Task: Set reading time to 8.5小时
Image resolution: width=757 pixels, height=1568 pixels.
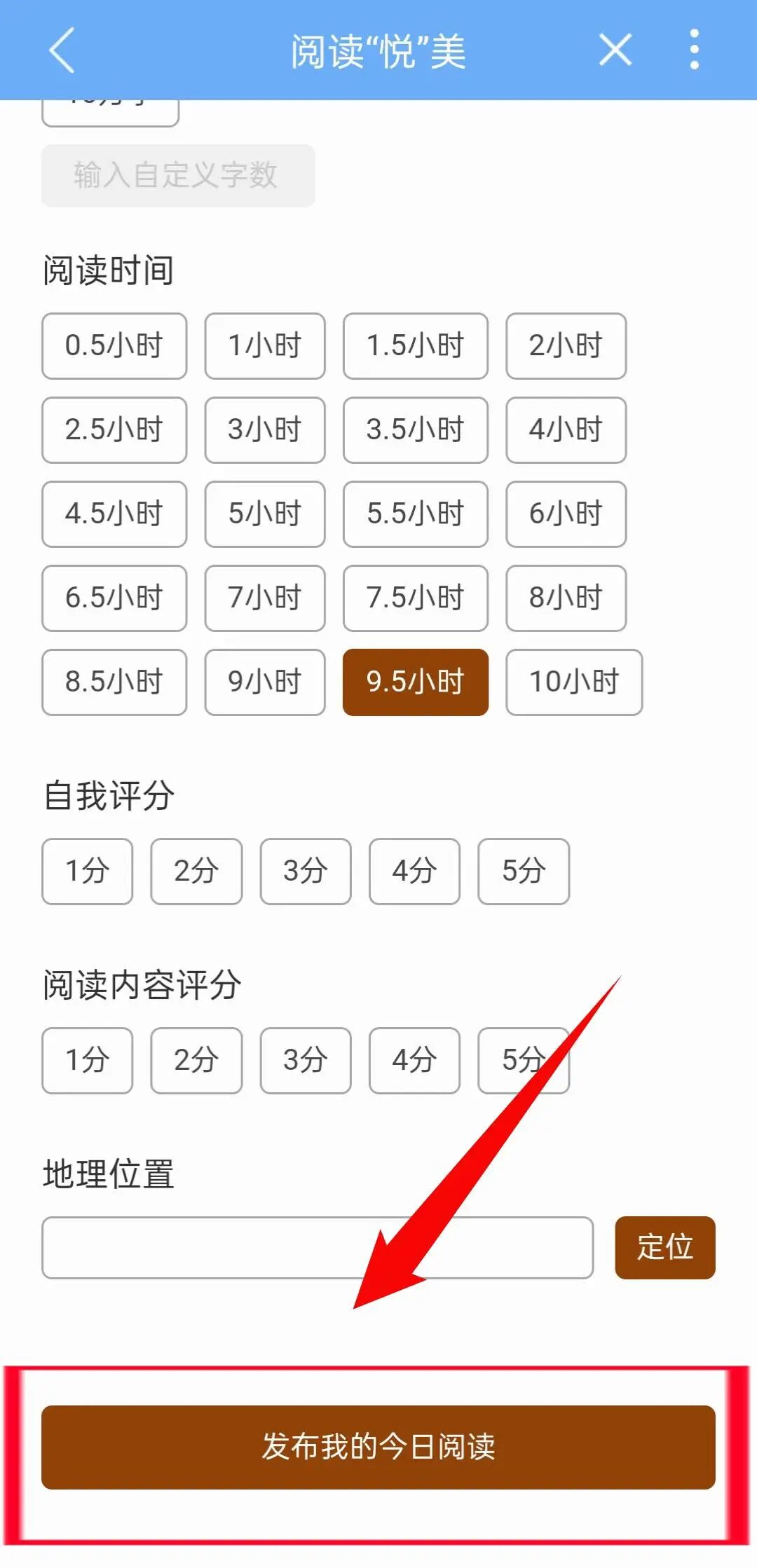Action: [x=114, y=682]
